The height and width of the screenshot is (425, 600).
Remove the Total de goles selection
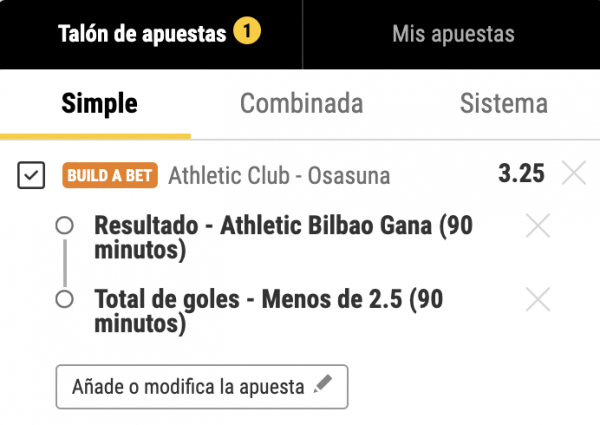(x=538, y=299)
